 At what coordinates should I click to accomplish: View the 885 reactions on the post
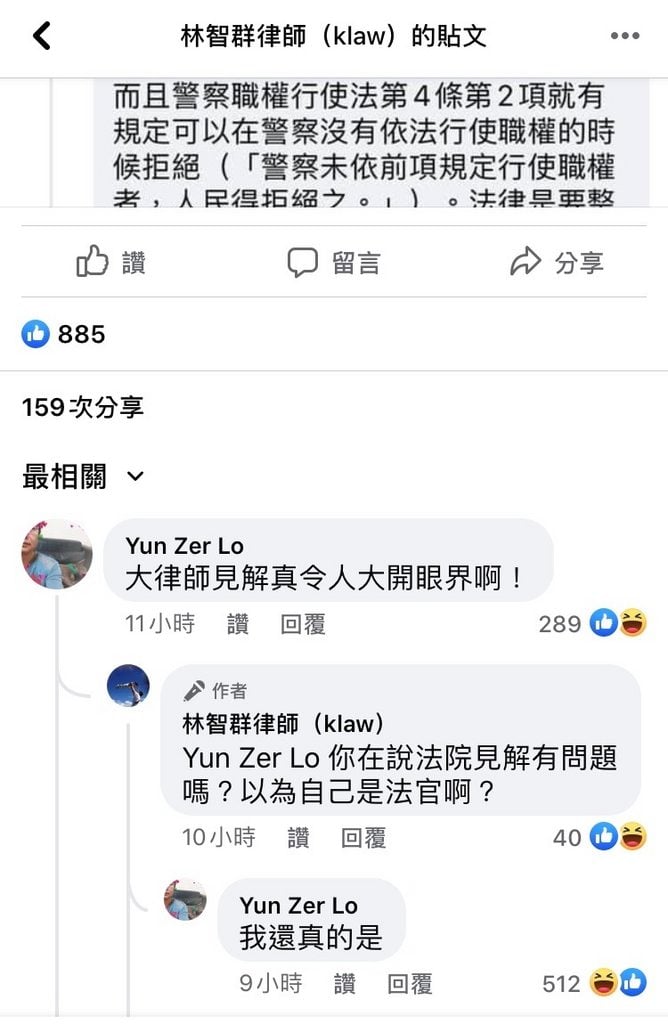point(63,334)
